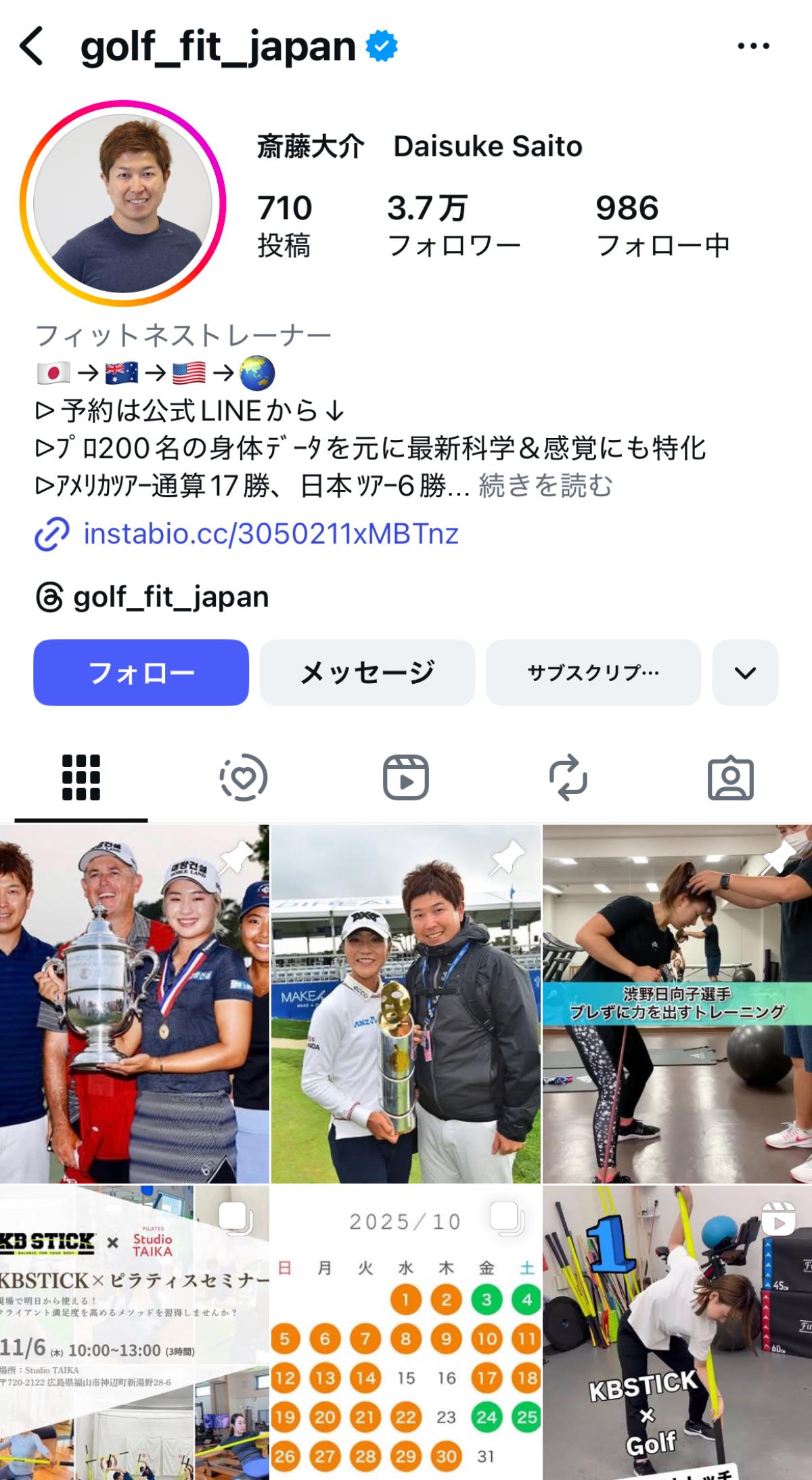The image size is (812, 1480).
Task: Follow this account with フォロー
Action: (x=141, y=672)
